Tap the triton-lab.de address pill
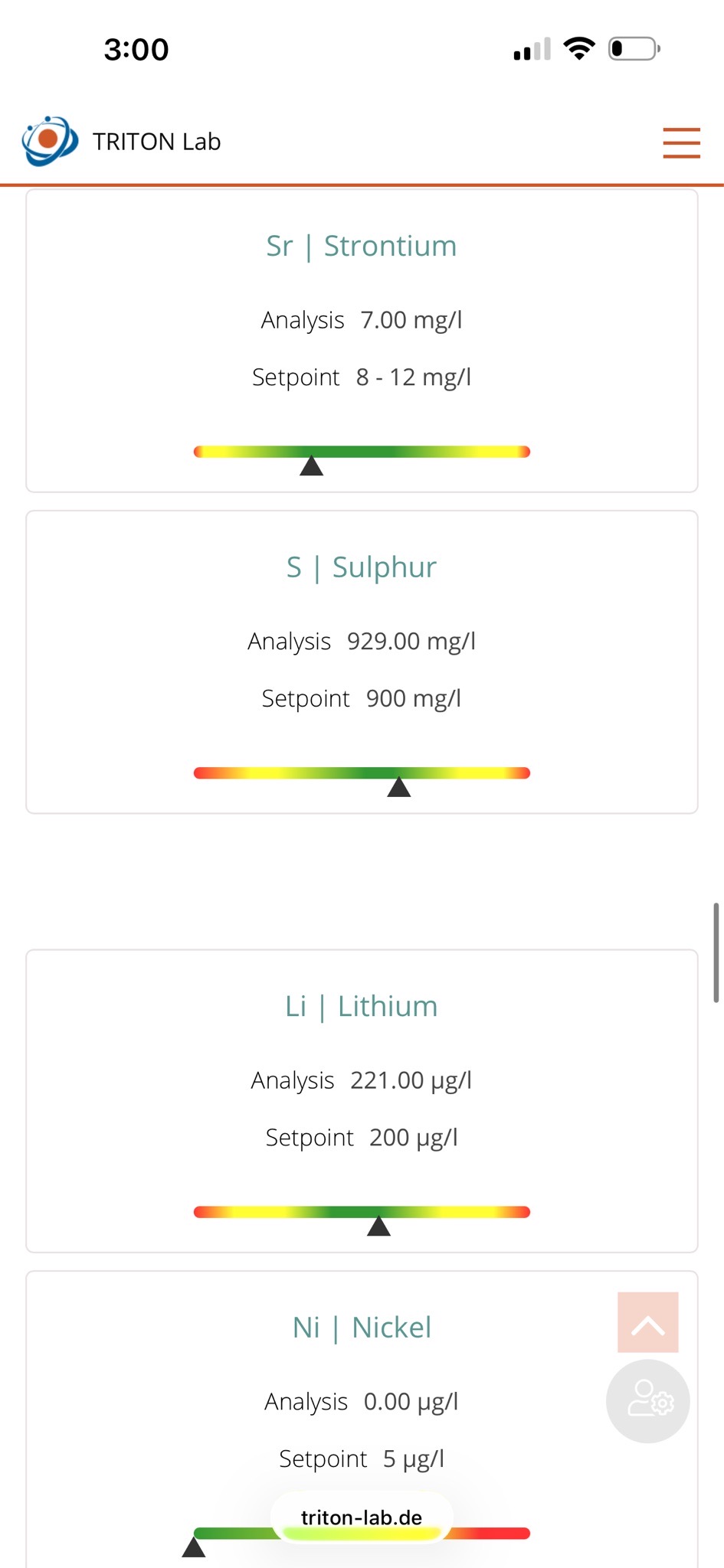 [362, 1517]
